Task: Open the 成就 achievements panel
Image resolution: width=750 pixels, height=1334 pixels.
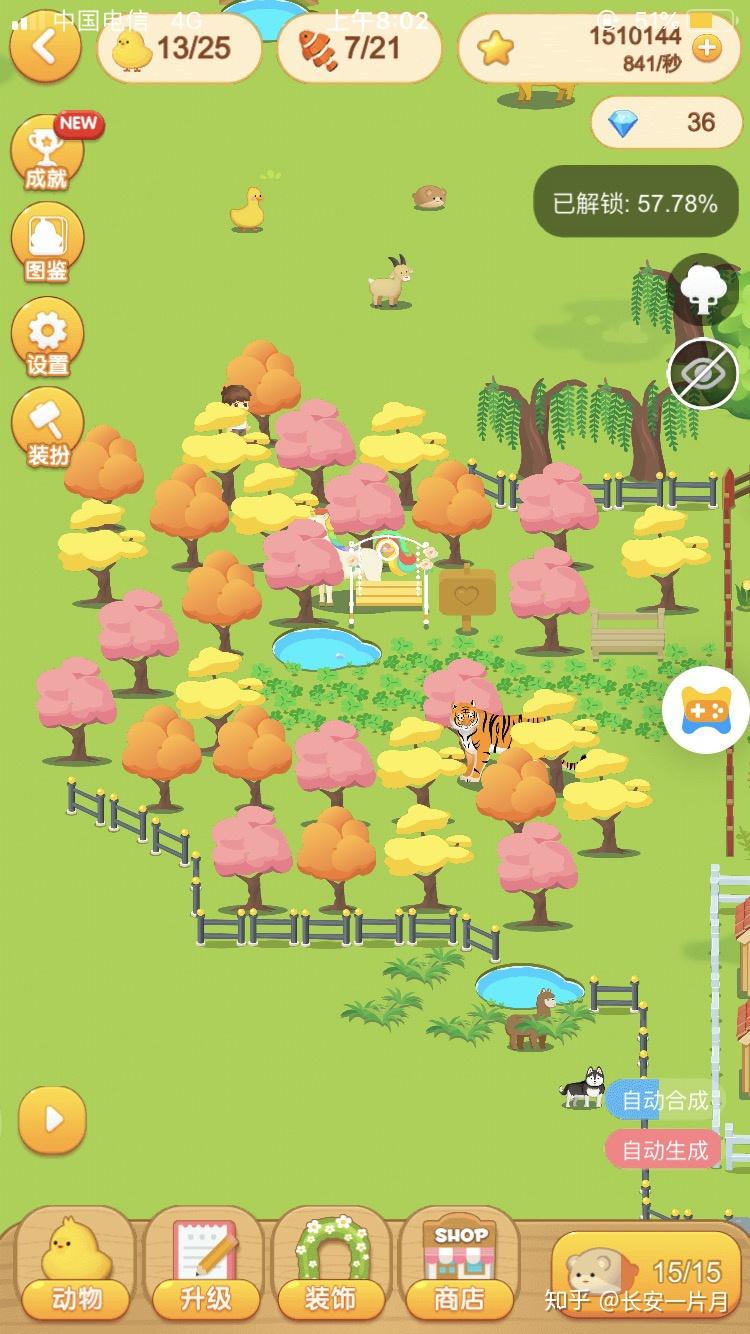Action: pos(46,153)
